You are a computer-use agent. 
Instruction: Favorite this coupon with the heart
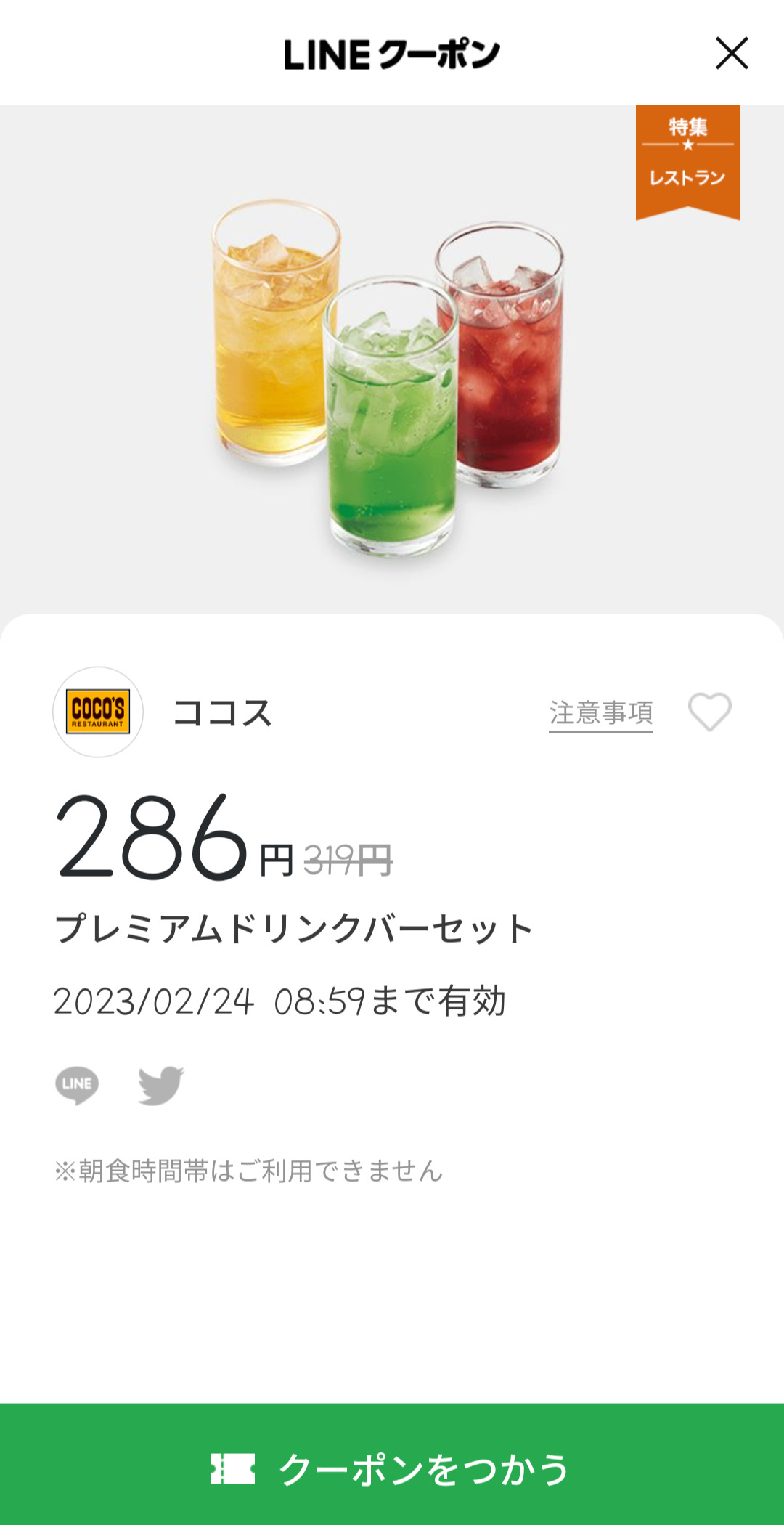(x=709, y=712)
